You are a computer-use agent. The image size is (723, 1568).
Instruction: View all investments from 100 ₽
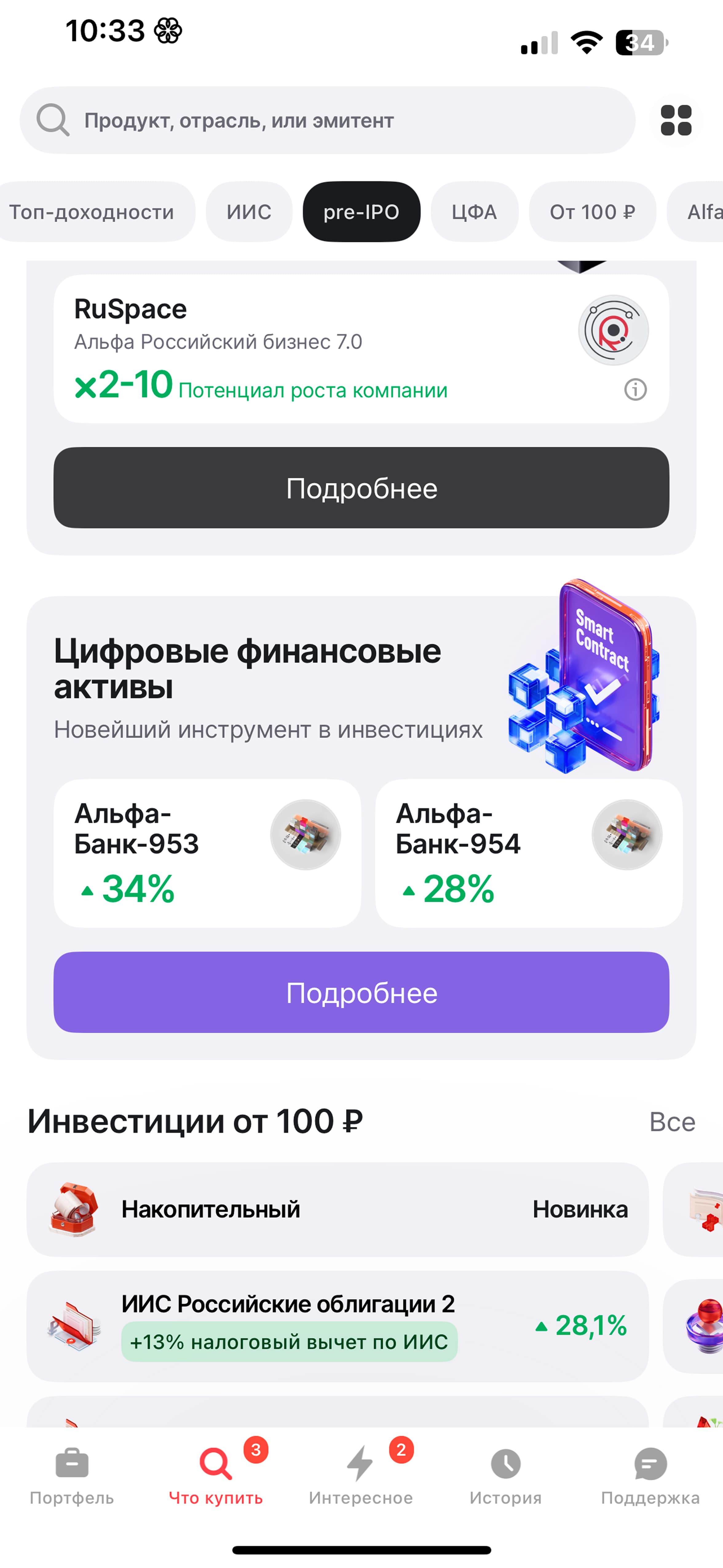pyautogui.click(x=672, y=1122)
